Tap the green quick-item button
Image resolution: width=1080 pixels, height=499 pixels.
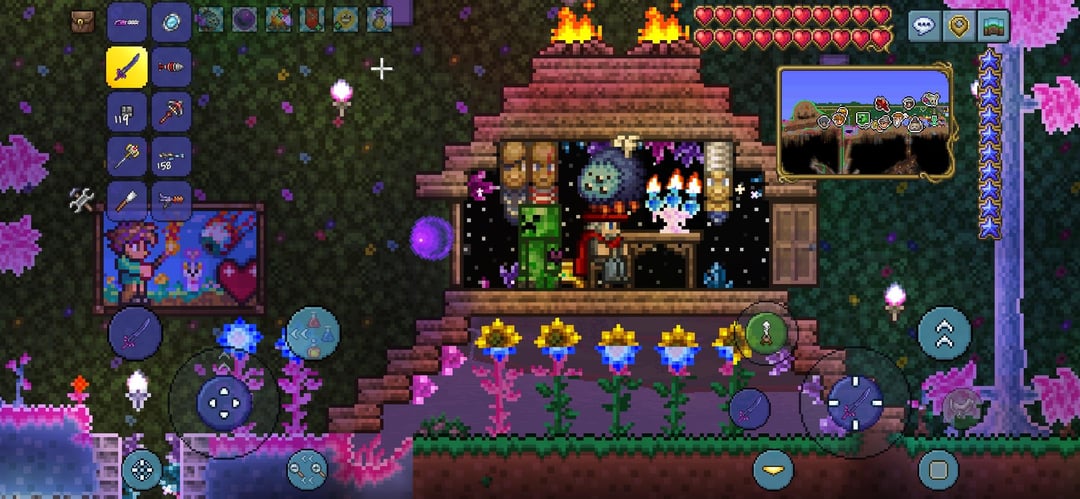click(x=764, y=334)
